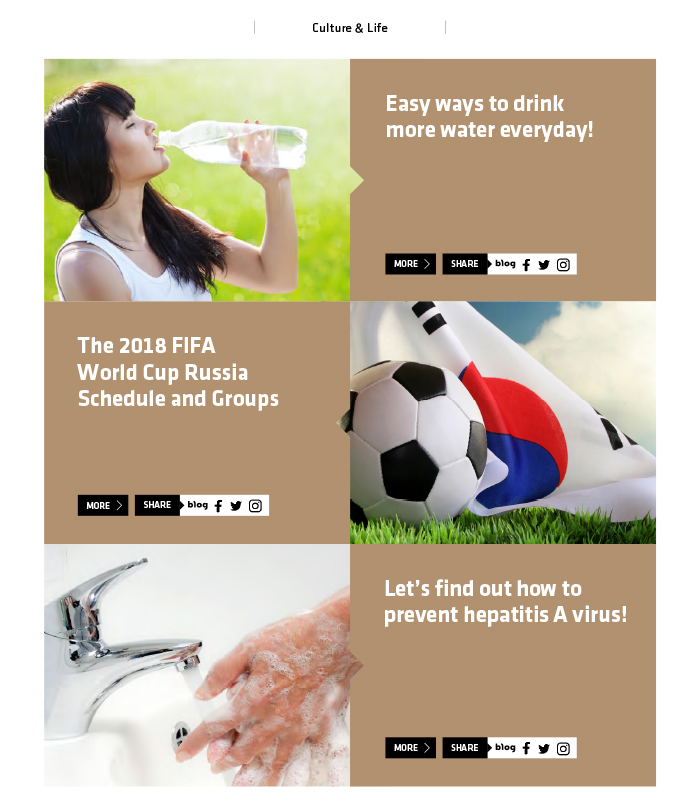Share the hepatitis A article to blog
The height and width of the screenshot is (812, 700).
(x=505, y=747)
